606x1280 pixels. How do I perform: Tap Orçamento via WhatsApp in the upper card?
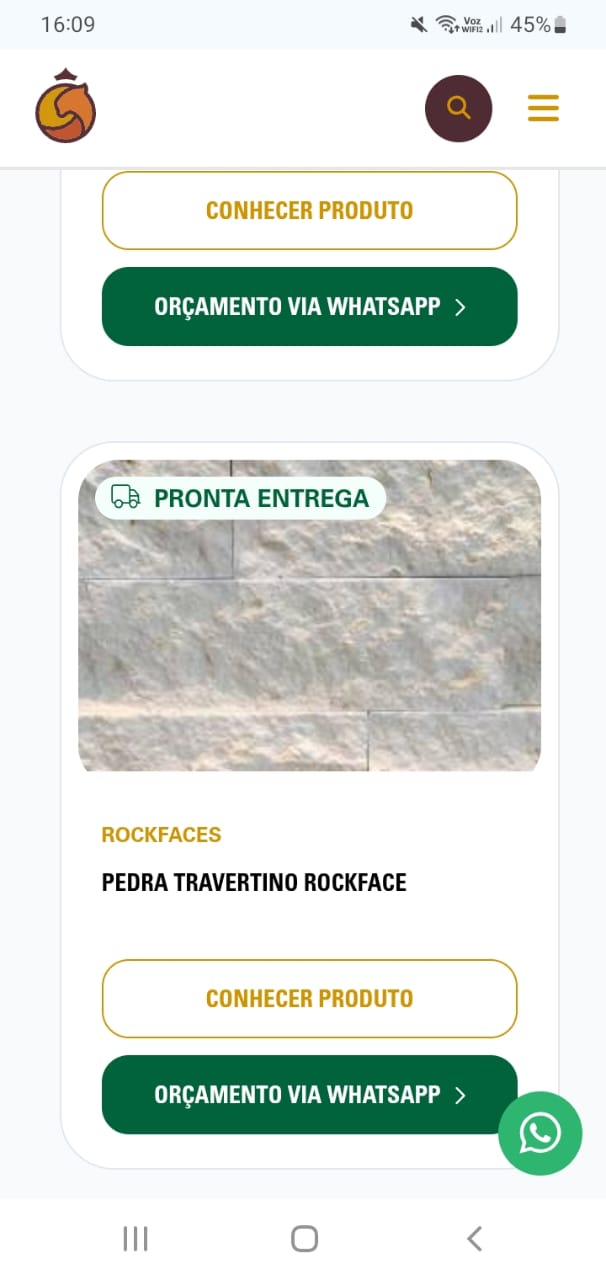point(309,306)
